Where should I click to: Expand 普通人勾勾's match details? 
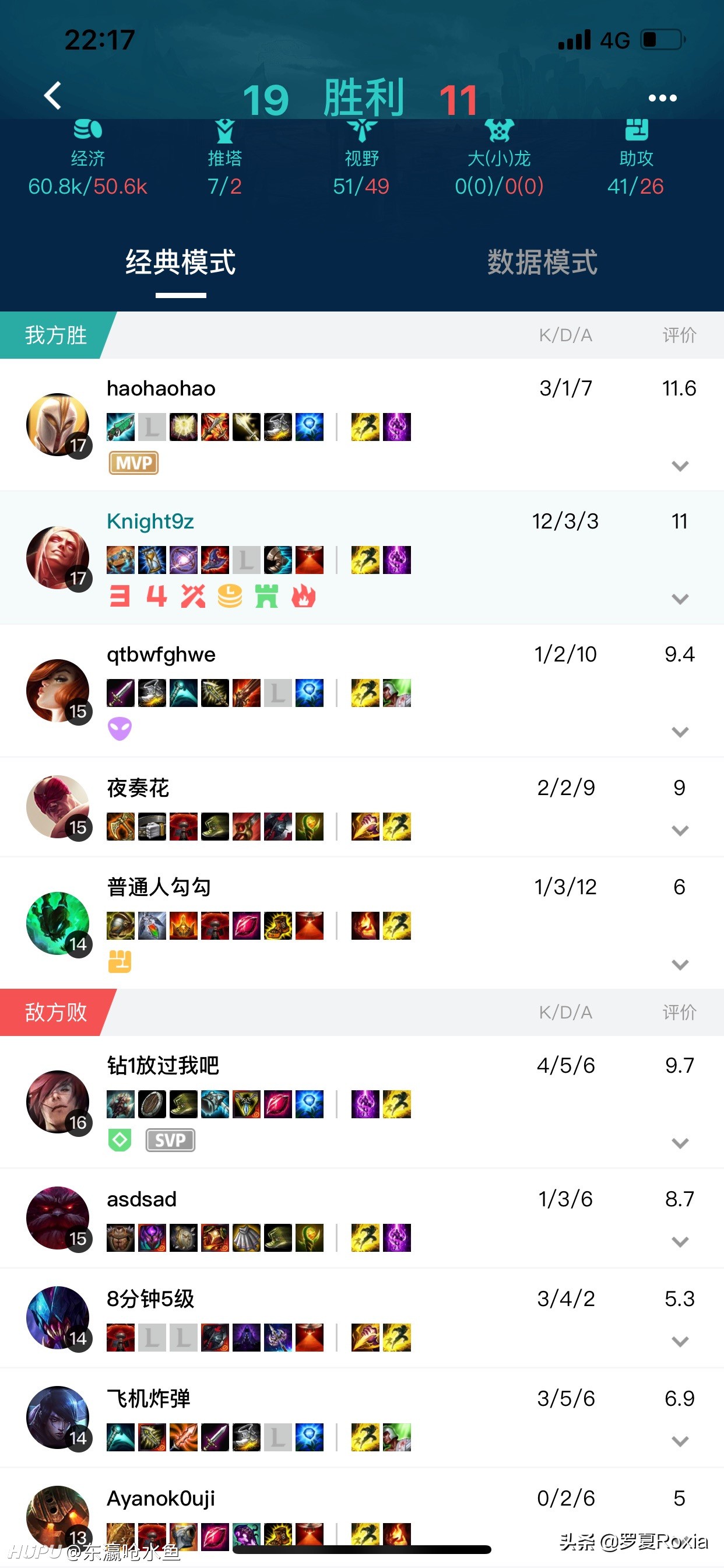pos(680,965)
